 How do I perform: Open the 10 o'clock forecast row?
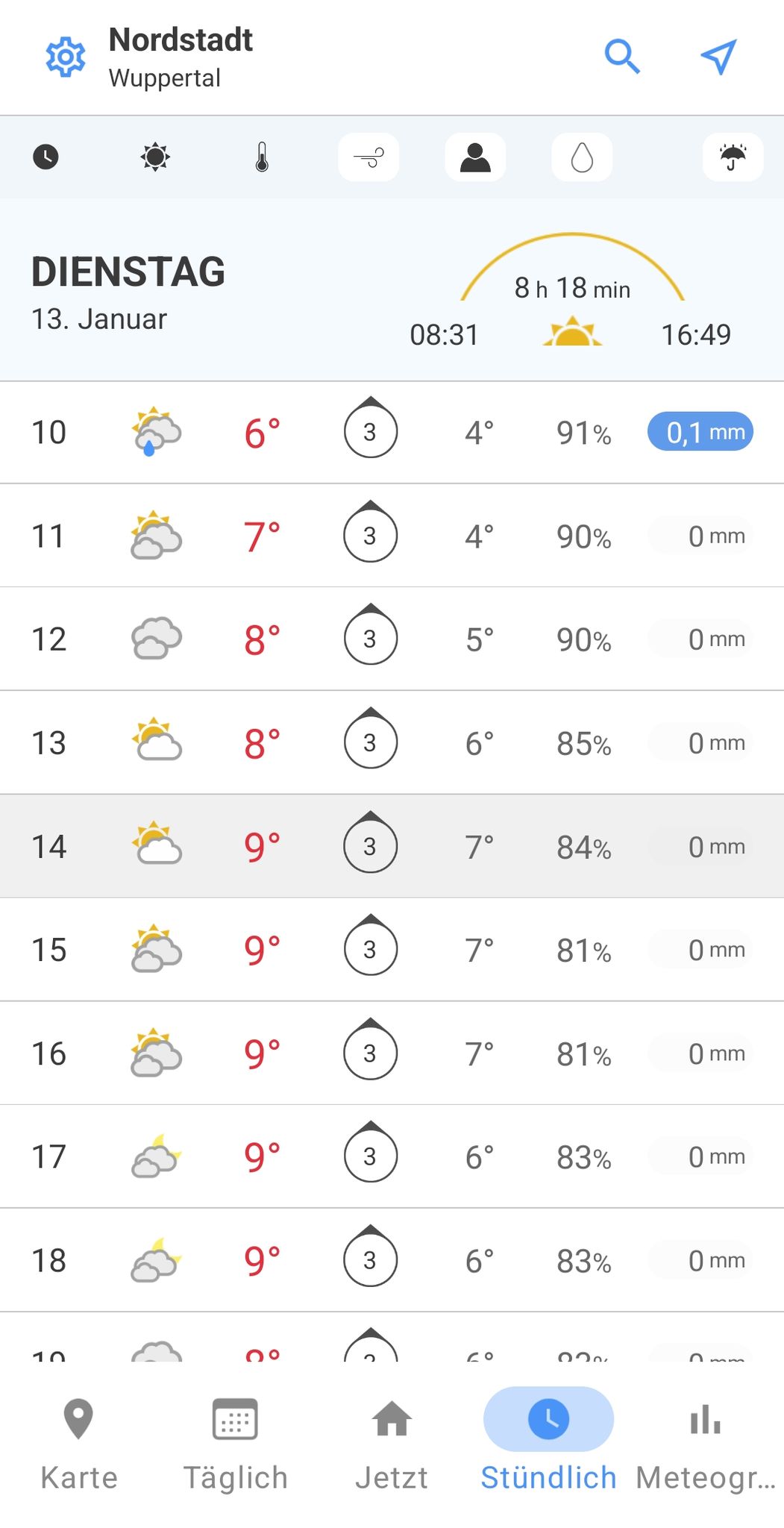(392, 432)
